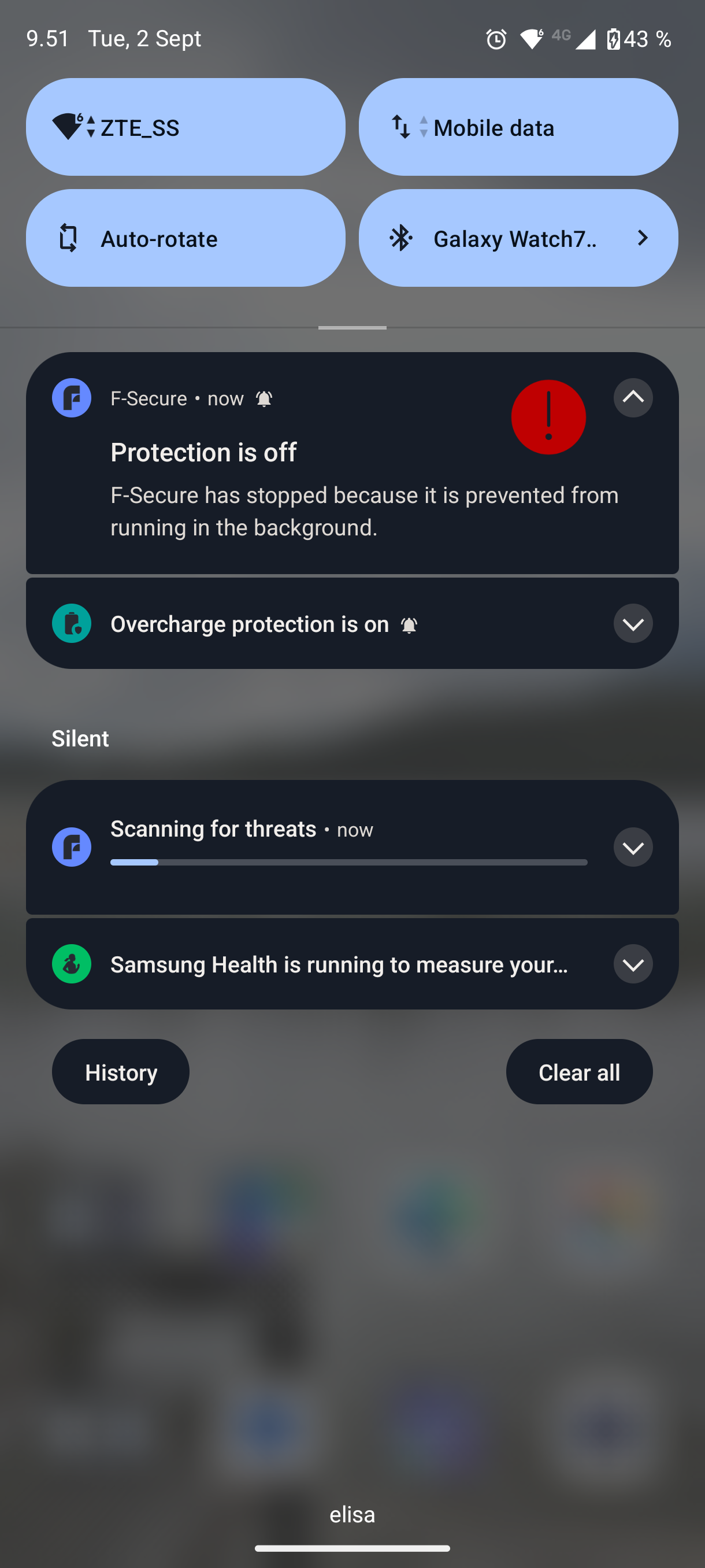Expand the Overcharge protection notification
705x1568 pixels.
coord(633,623)
